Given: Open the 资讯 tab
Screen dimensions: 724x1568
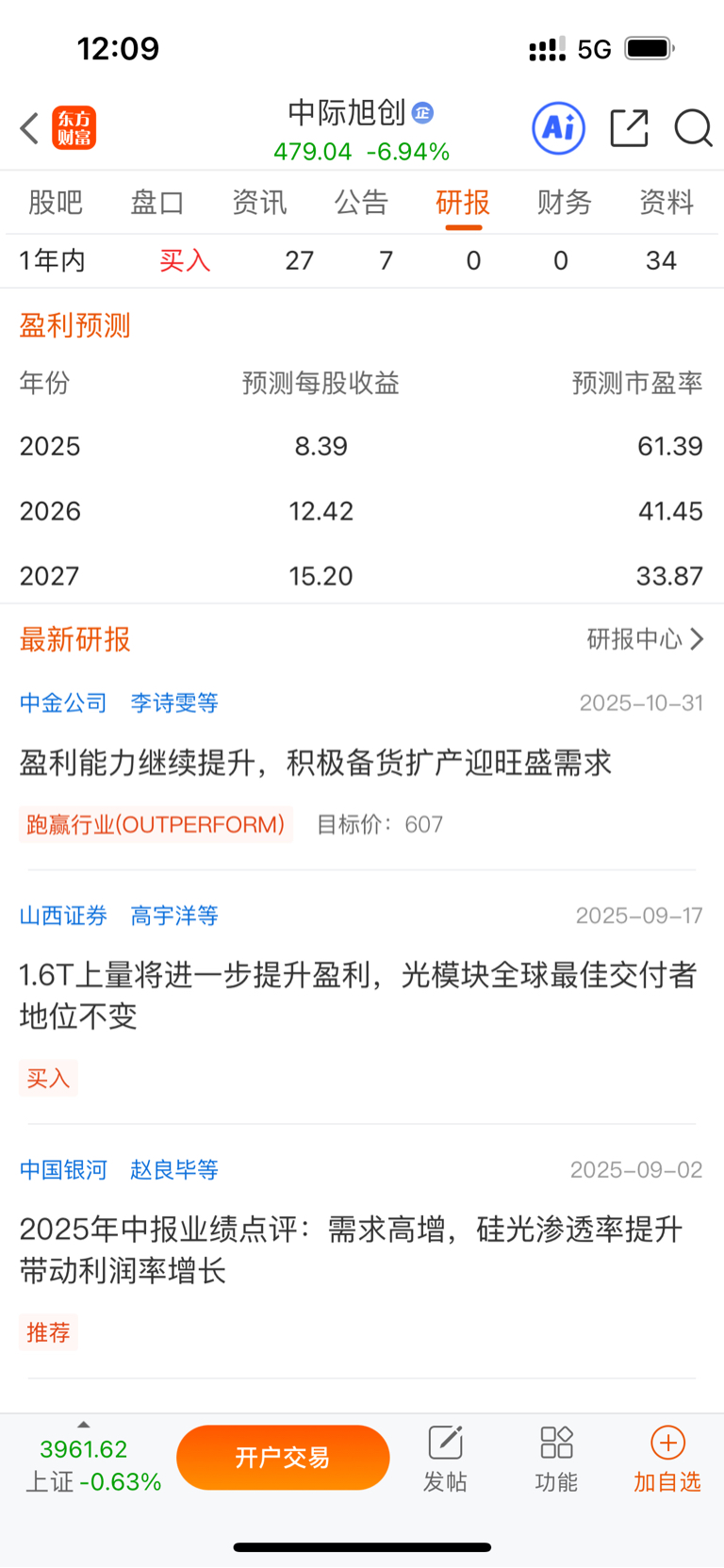Looking at the screenshot, I should tap(259, 202).
